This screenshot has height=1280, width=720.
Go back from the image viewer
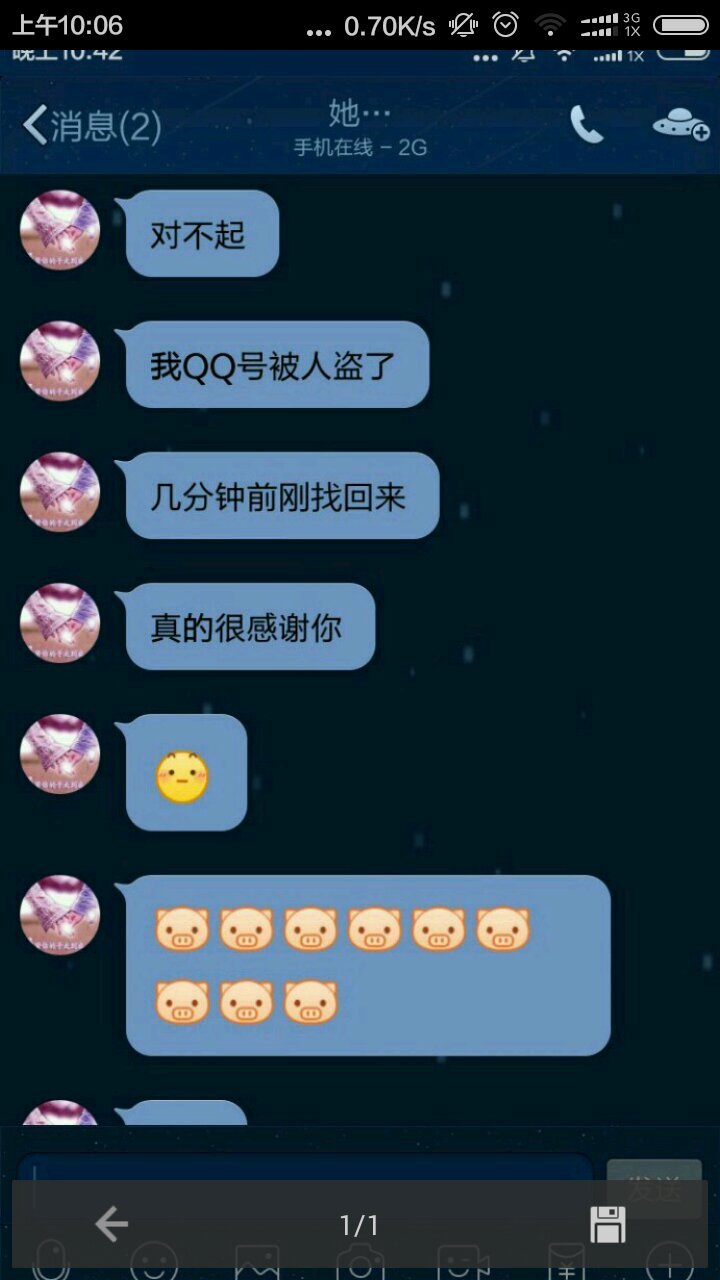coord(111,1224)
